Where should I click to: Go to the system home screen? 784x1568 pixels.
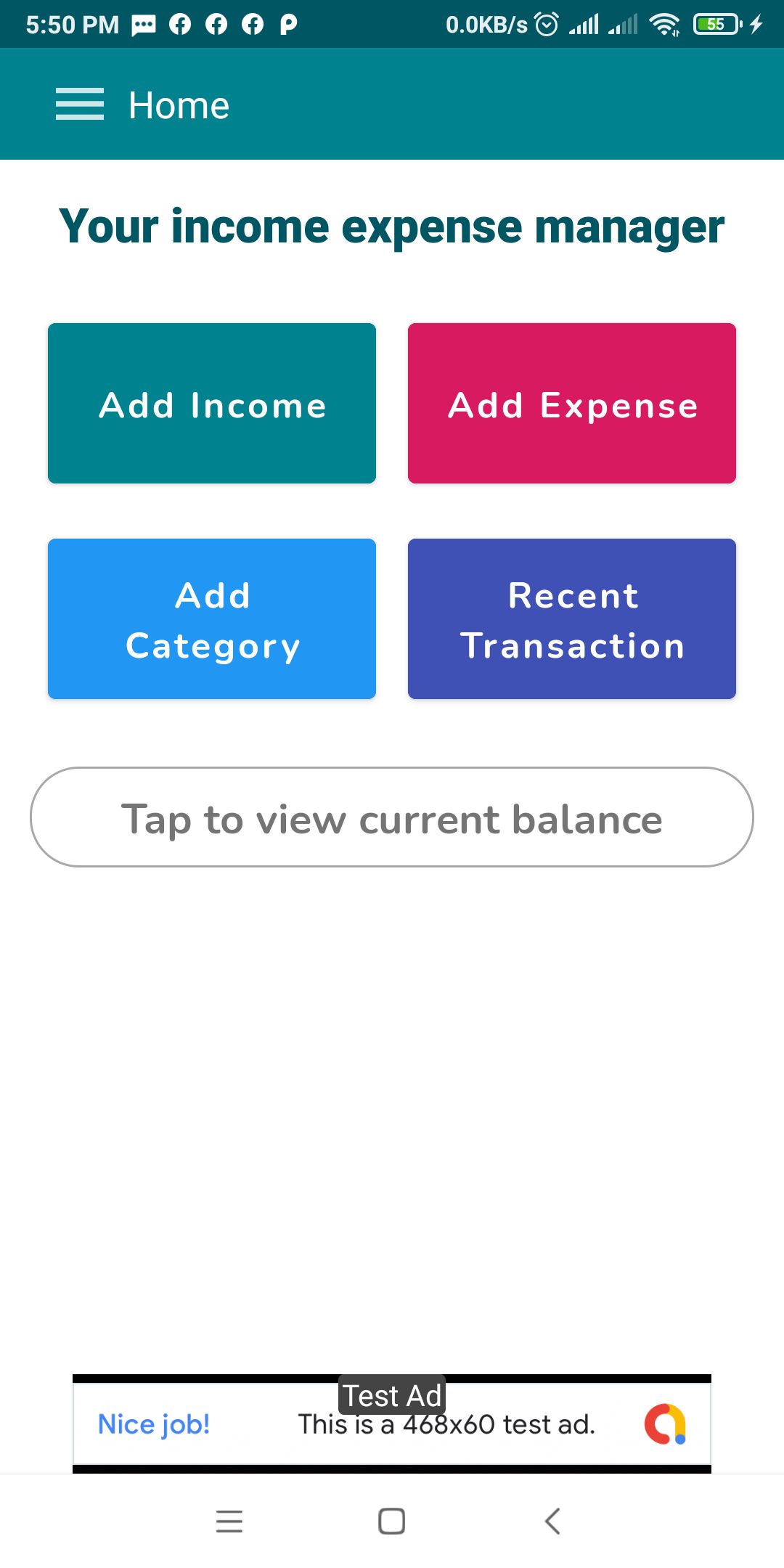(x=392, y=1521)
